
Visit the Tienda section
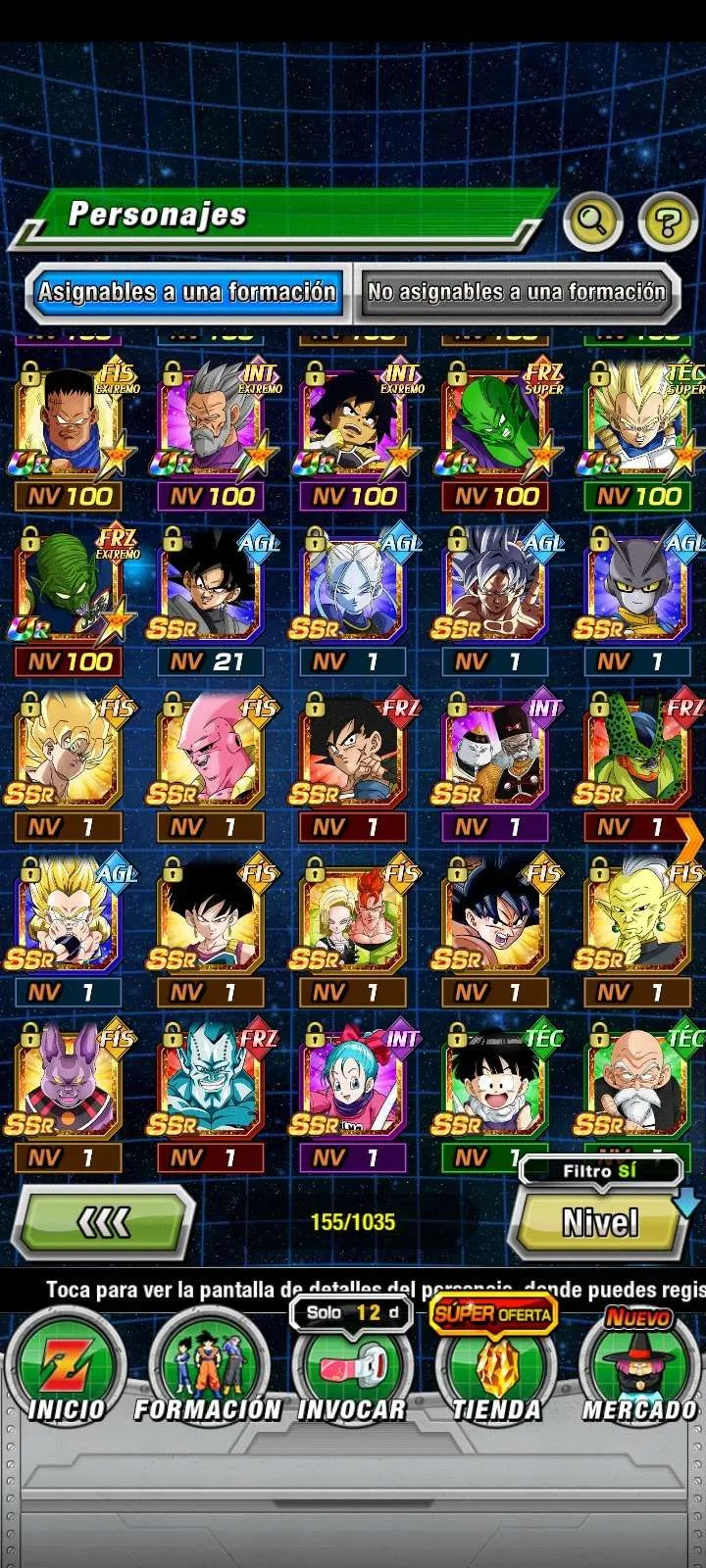point(495,1369)
